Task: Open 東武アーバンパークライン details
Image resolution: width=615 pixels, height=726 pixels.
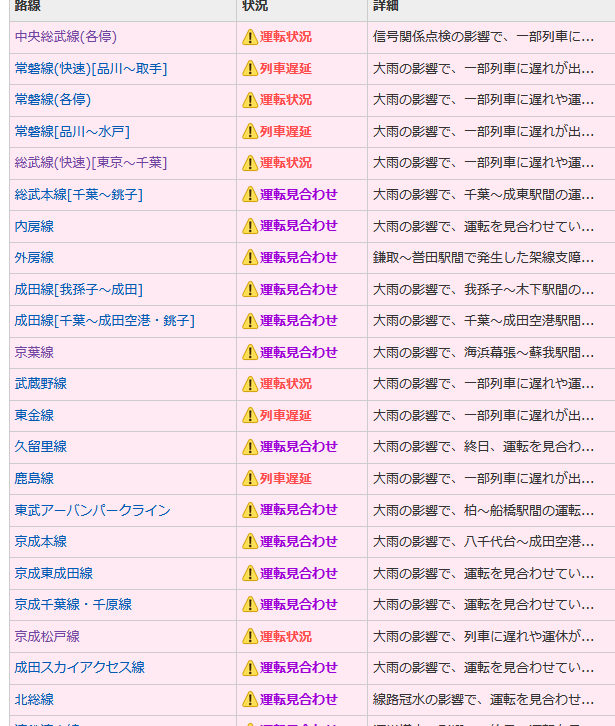Action: tap(93, 510)
